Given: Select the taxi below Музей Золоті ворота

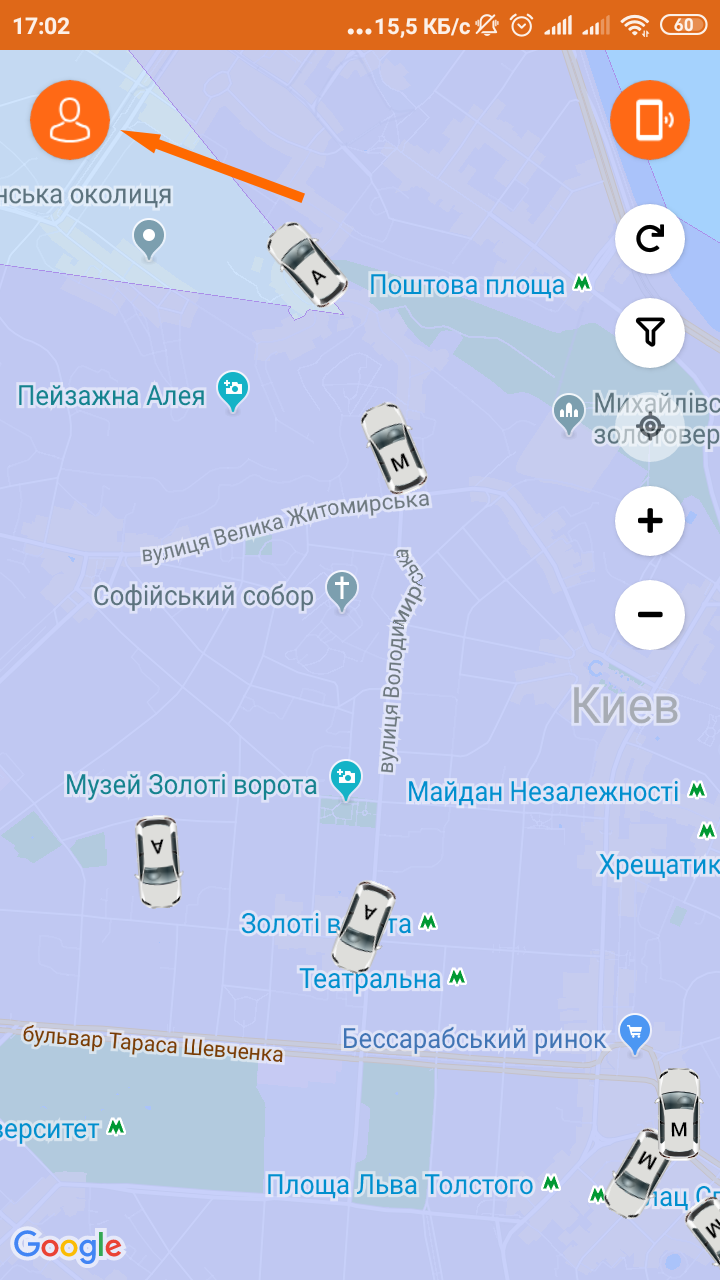Looking at the screenshot, I should (x=158, y=862).
